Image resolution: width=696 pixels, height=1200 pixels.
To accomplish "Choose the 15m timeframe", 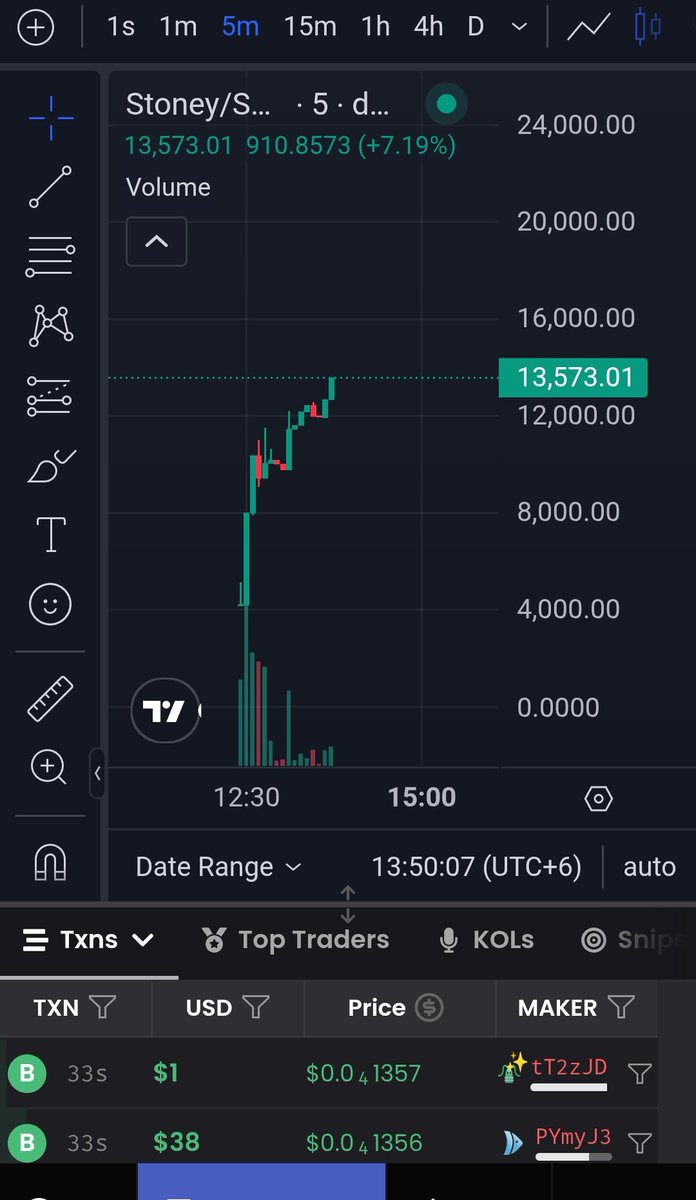I will point(310,27).
